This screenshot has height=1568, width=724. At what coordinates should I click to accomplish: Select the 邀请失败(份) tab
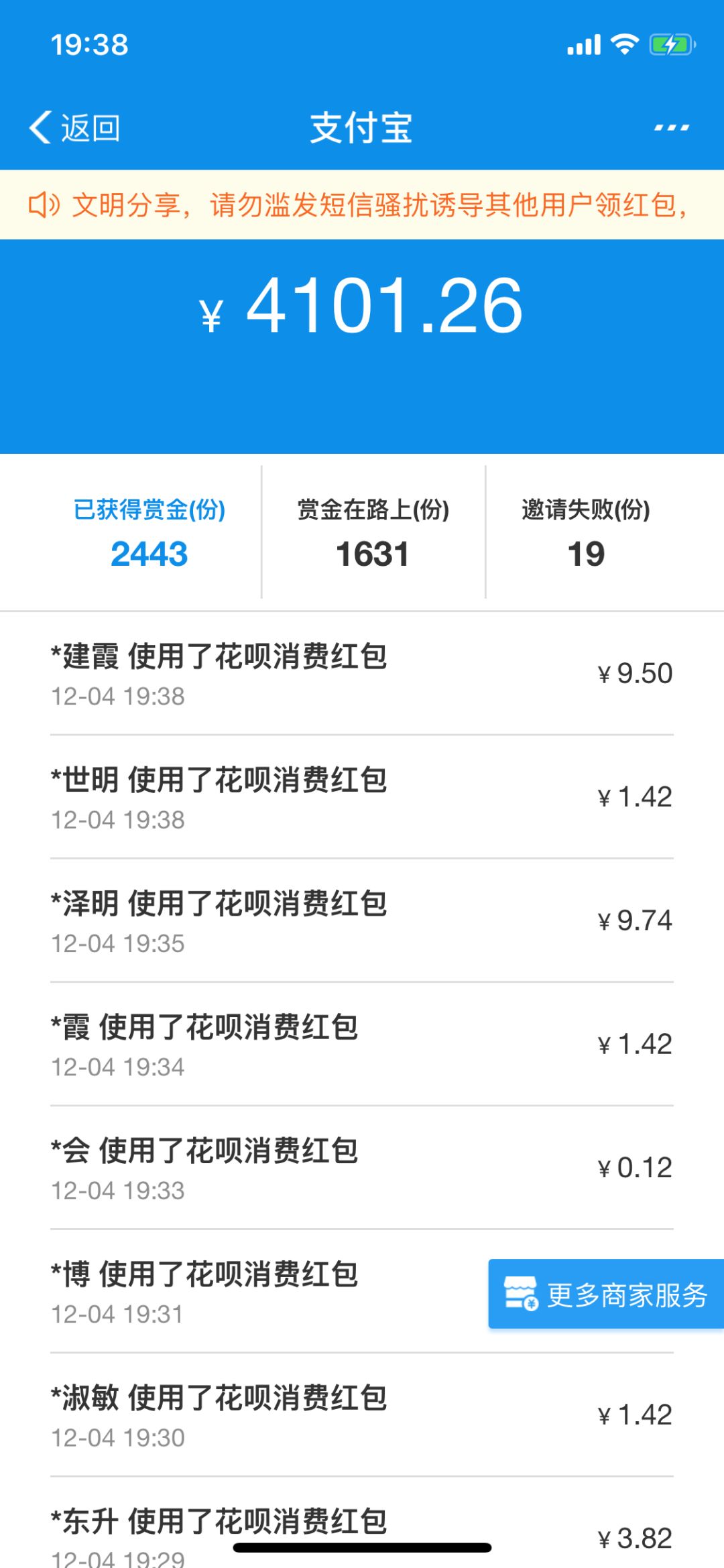coord(586,532)
